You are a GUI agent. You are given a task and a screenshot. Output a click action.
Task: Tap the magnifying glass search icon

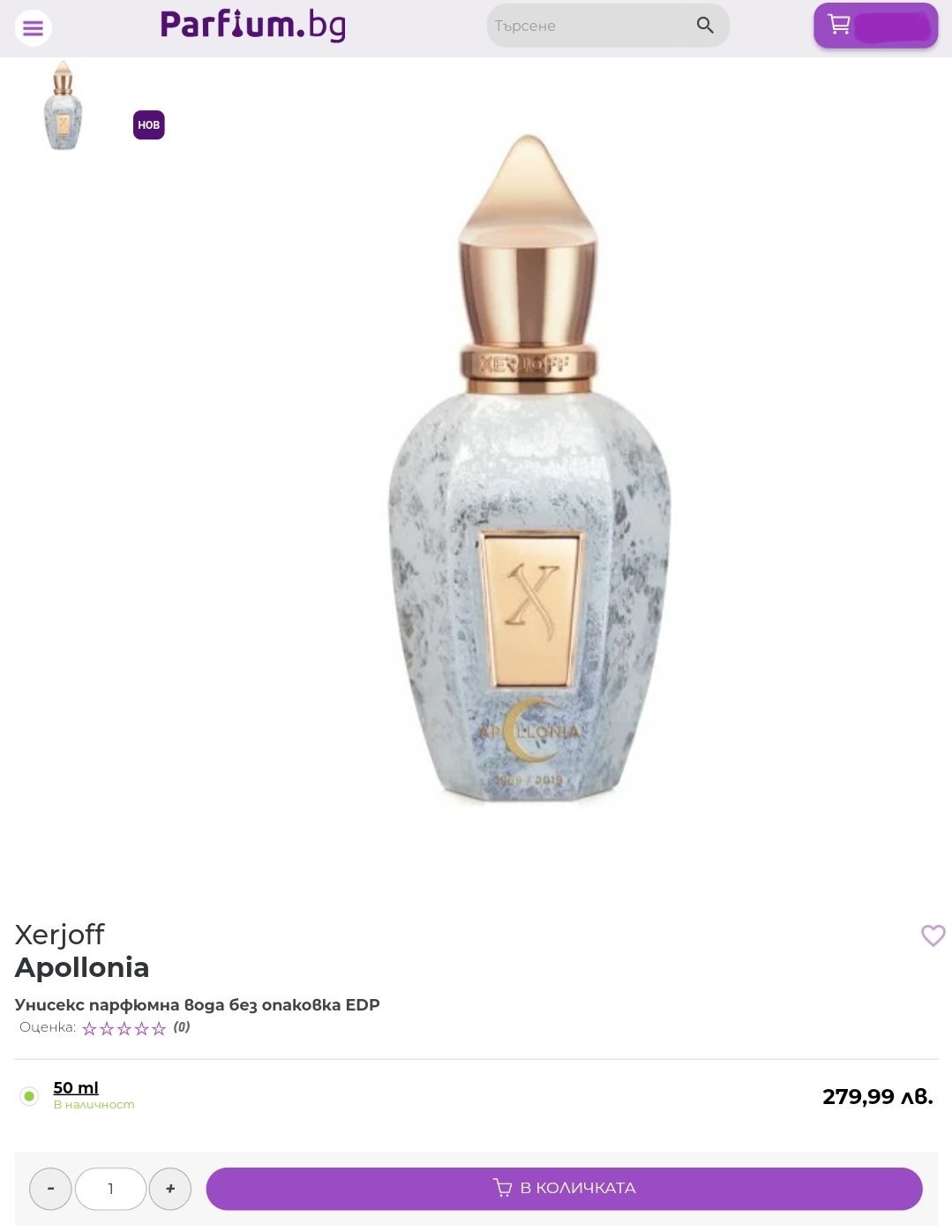pyautogui.click(x=705, y=26)
